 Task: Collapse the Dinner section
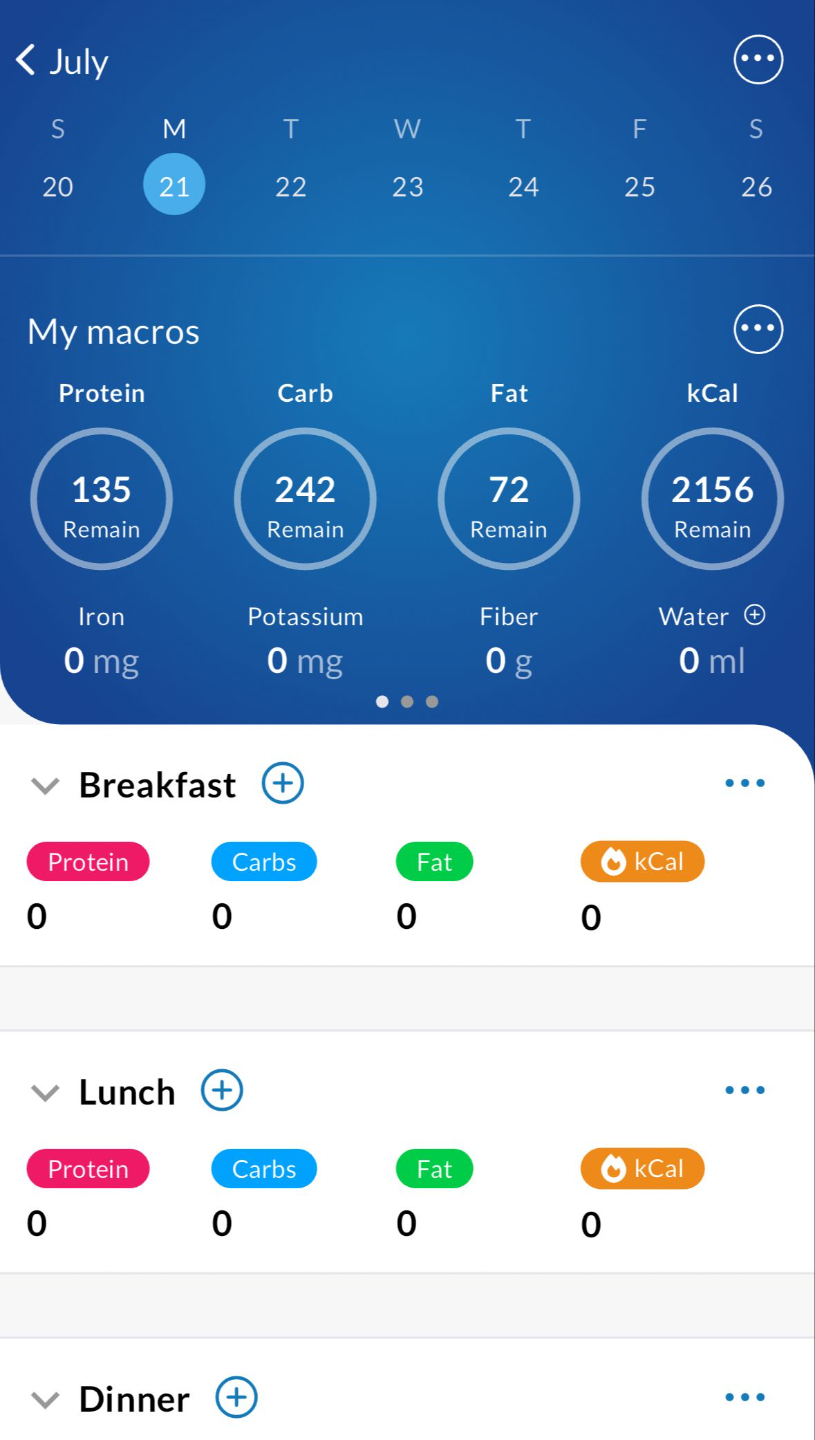pos(45,1399)
